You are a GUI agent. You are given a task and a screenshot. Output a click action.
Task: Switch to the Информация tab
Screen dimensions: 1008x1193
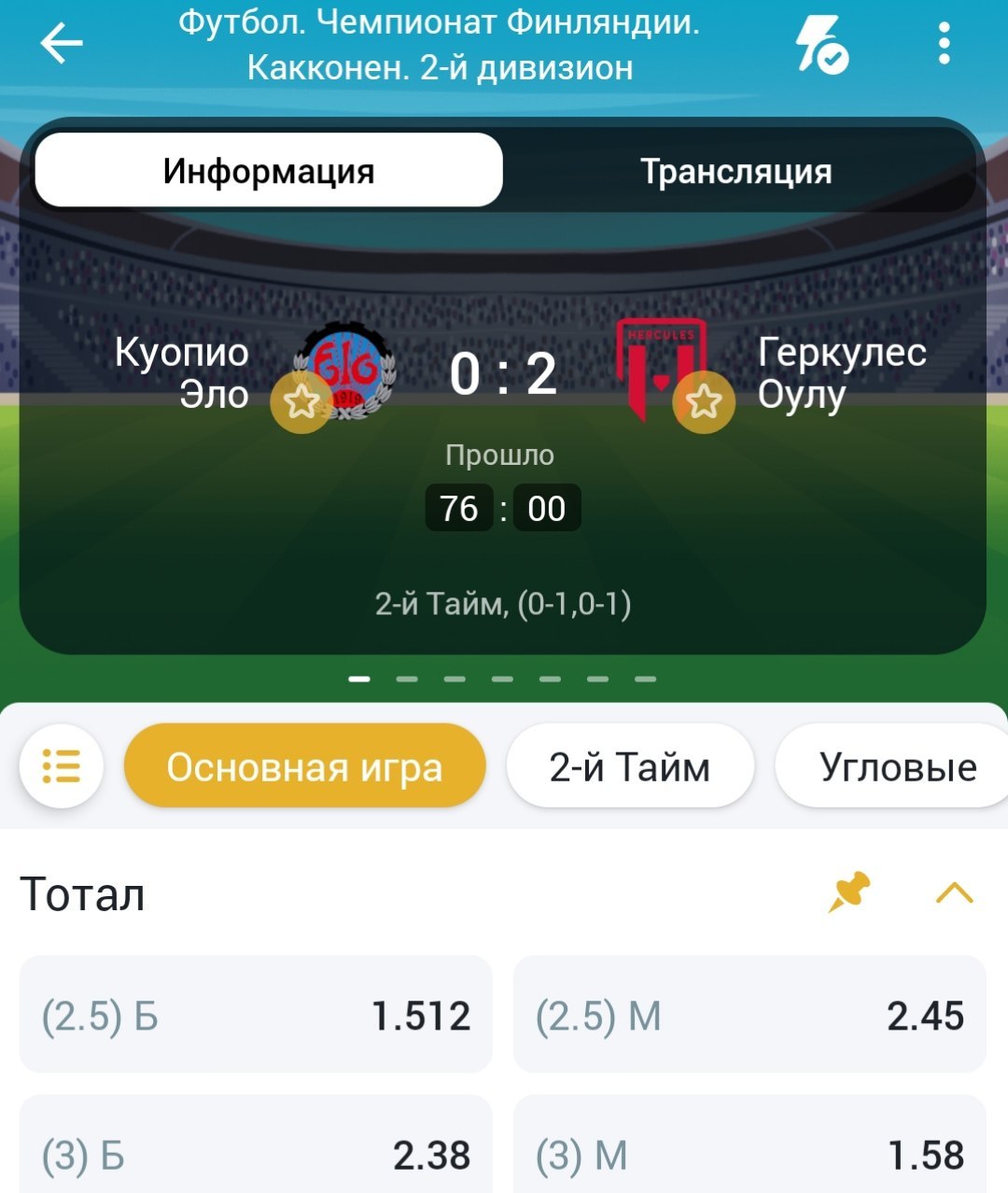point(269,171)
